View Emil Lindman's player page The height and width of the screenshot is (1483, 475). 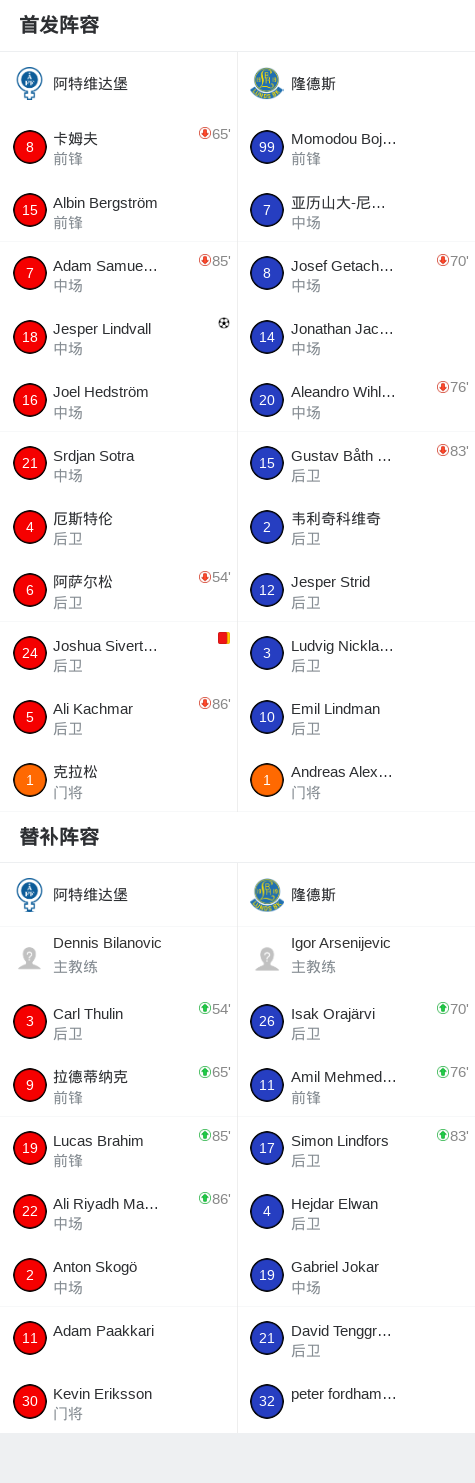coord(356,717)
